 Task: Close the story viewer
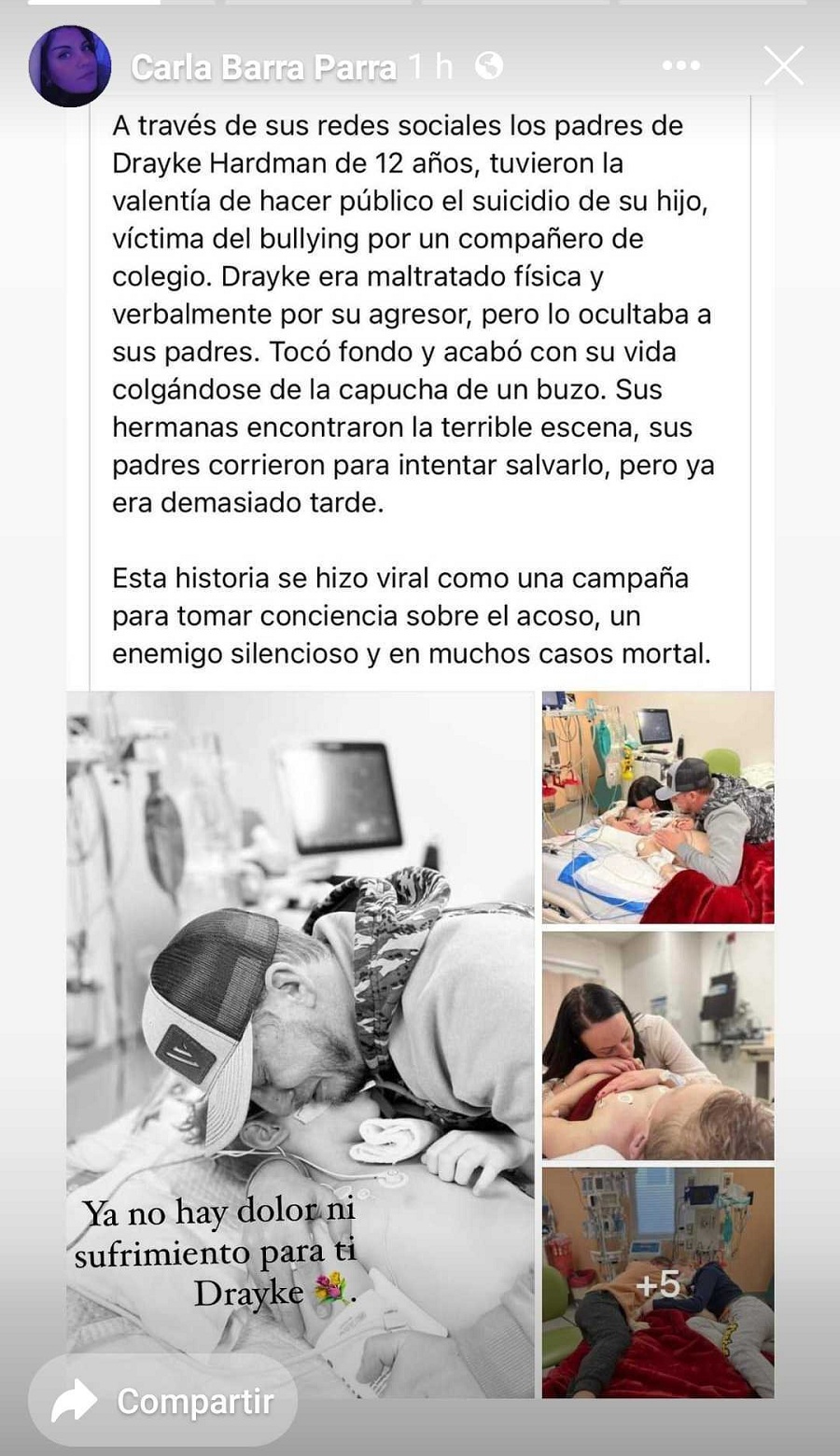point(783,66)
